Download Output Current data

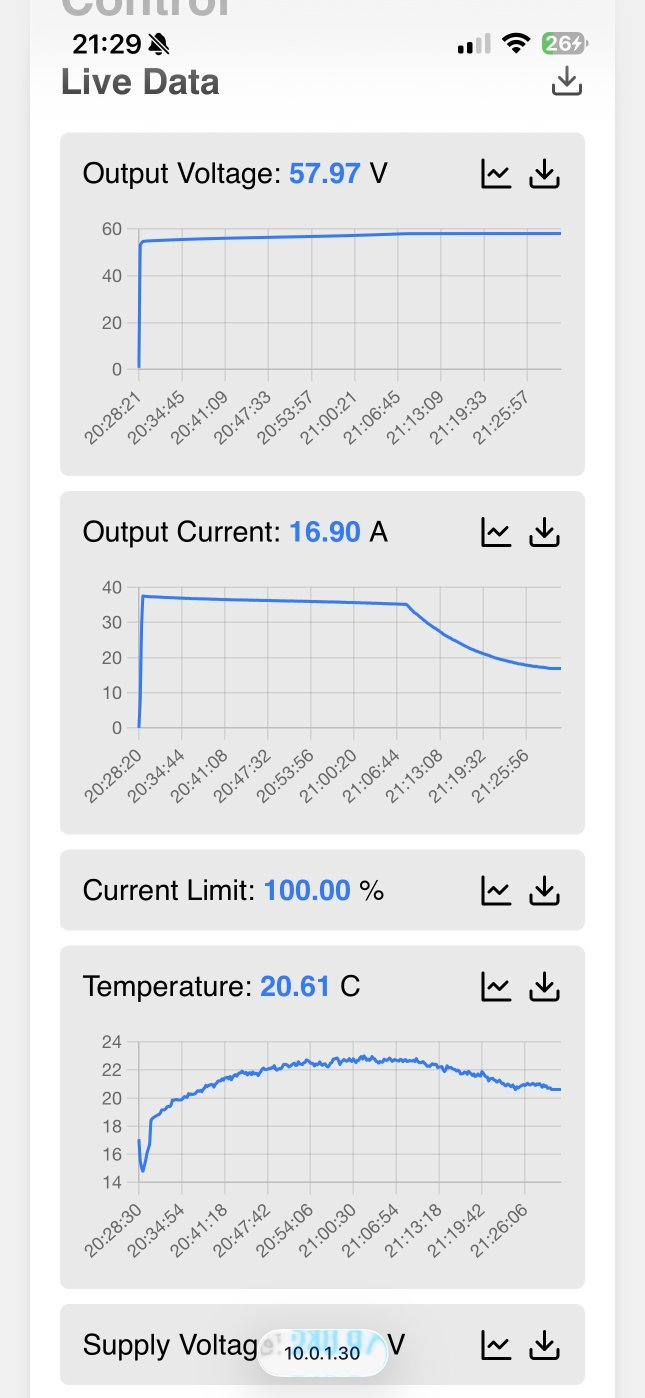pyautogui.click(x=544, y=532)
